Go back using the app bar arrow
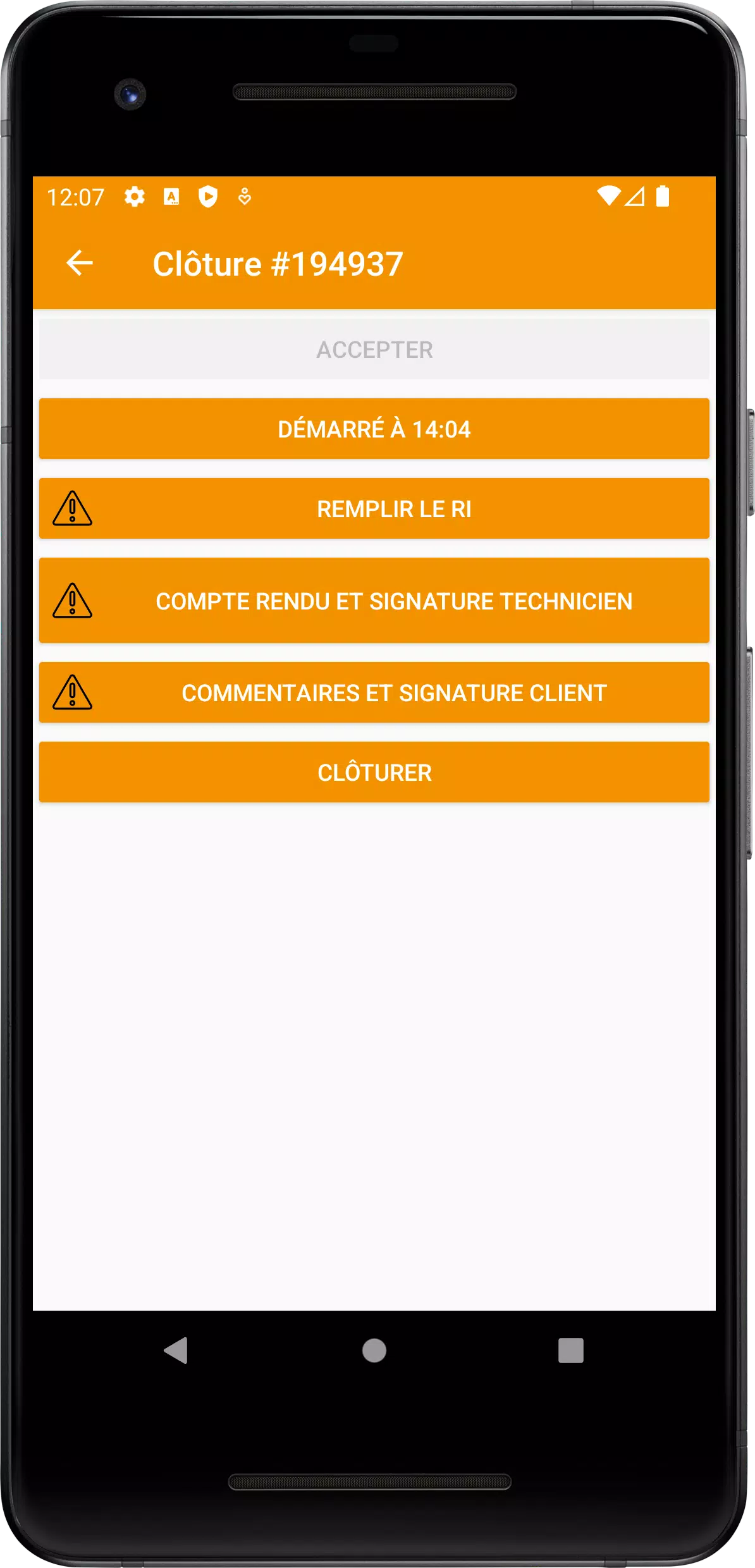Viewport: 755px width, 1568px height. tap(80, 263)
